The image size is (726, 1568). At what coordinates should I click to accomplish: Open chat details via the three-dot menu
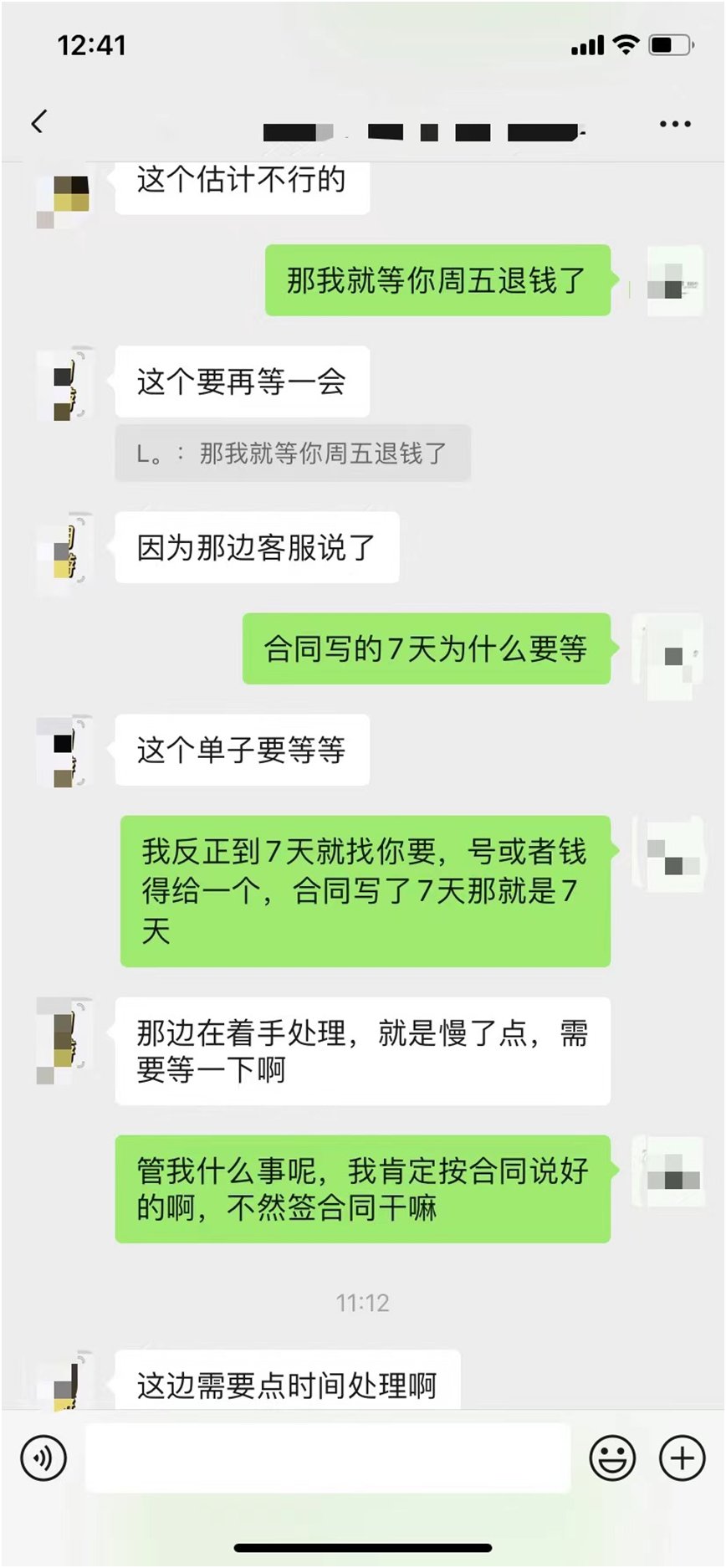point(672,122)
